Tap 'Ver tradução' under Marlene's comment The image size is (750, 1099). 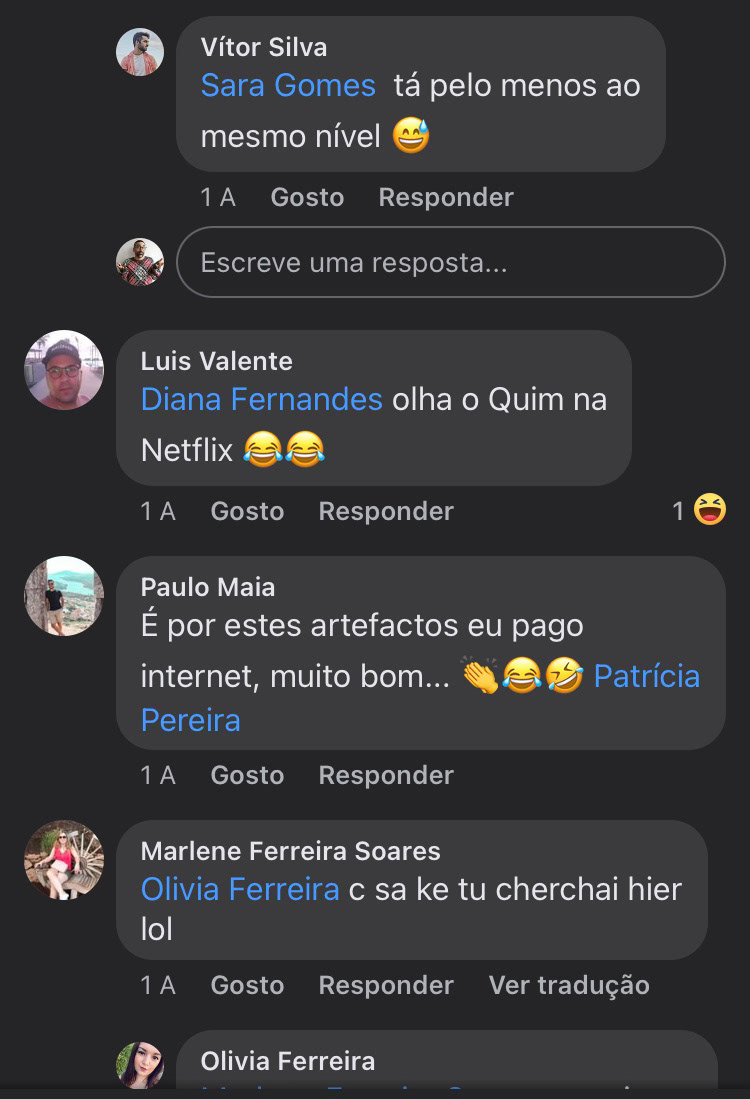pos(568,985)
